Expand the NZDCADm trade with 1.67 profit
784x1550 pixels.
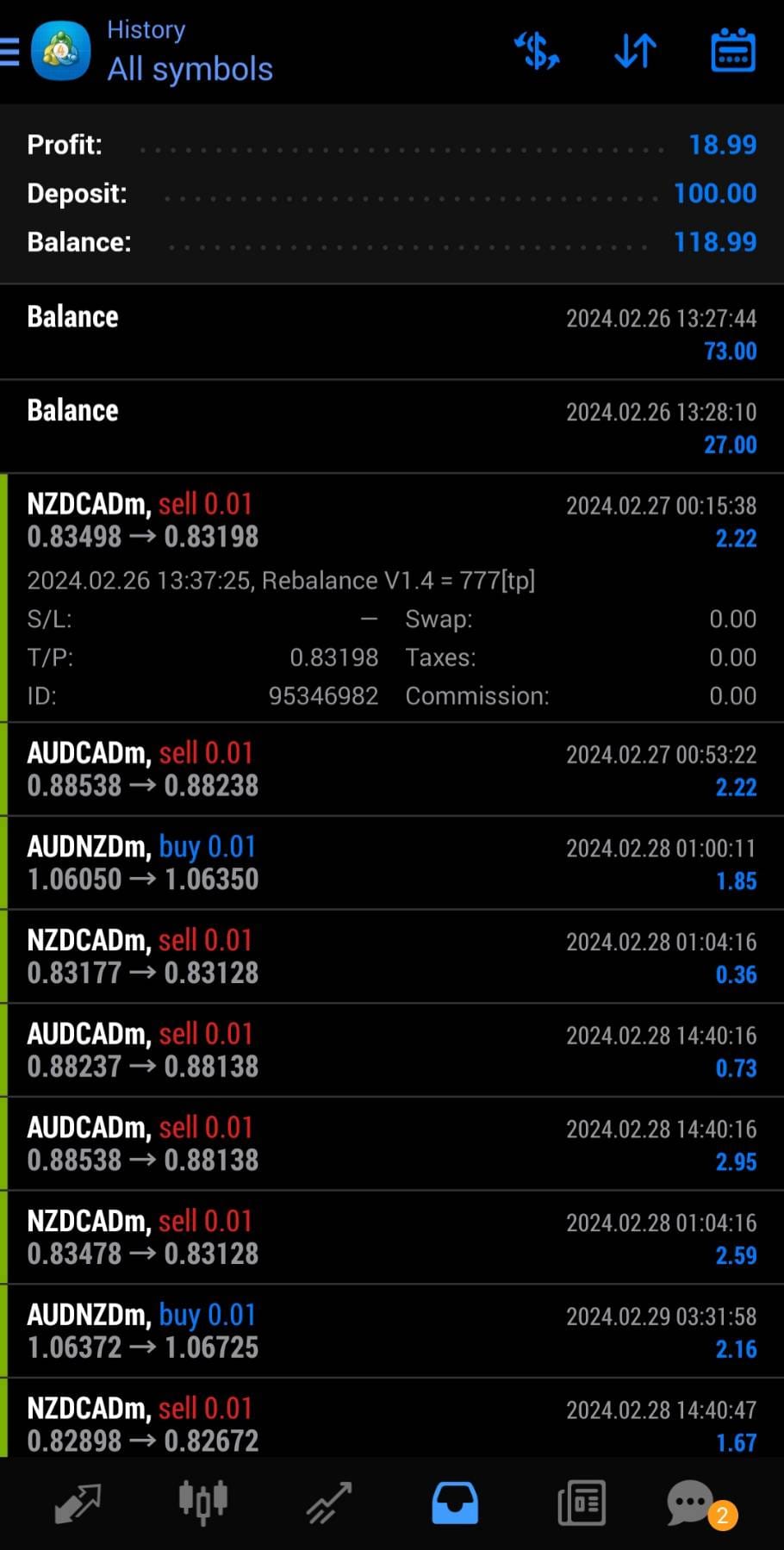(x=392, y=1418)
